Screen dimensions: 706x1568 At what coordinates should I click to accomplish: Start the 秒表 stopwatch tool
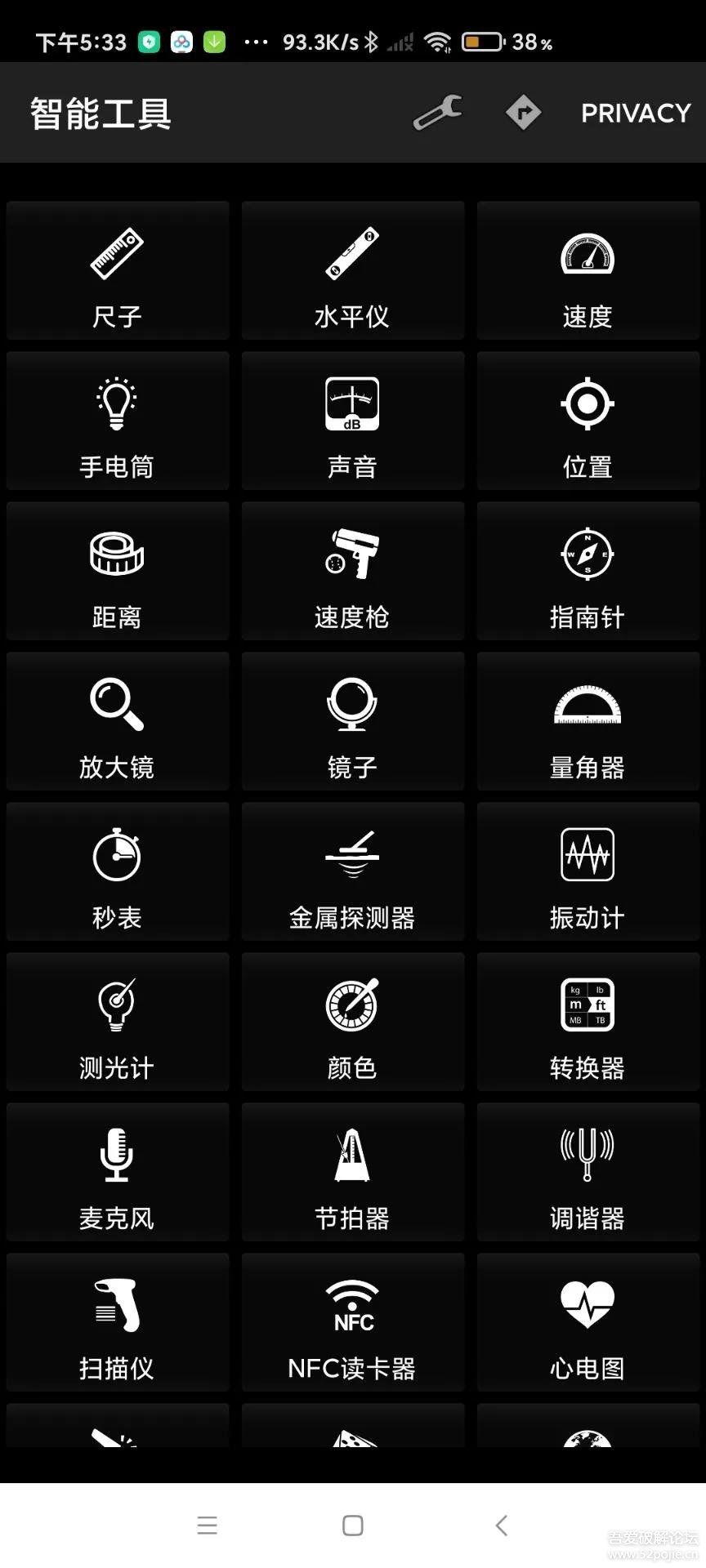(118, 872)
